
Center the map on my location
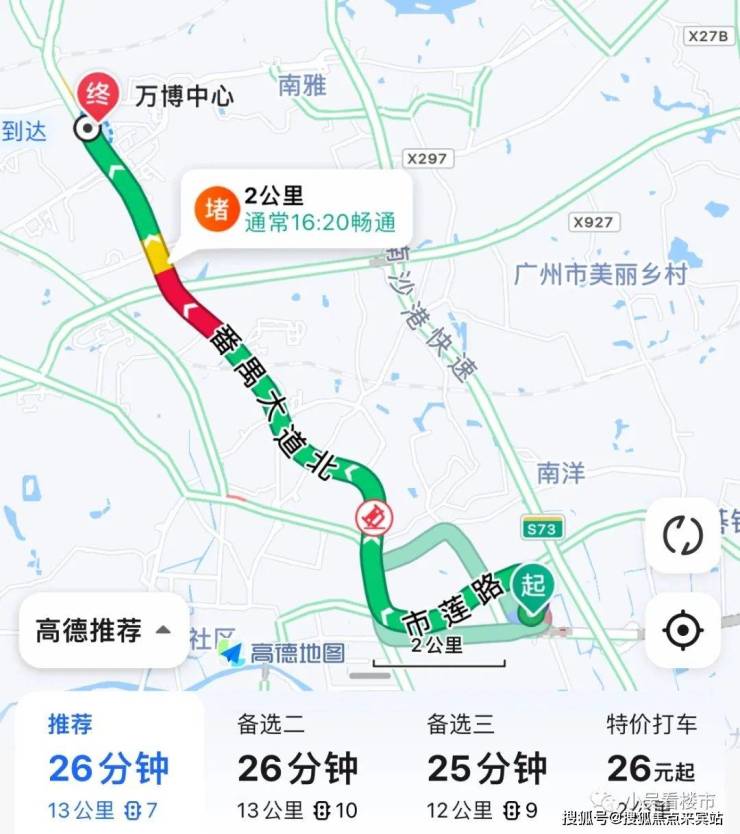(683, 630)
